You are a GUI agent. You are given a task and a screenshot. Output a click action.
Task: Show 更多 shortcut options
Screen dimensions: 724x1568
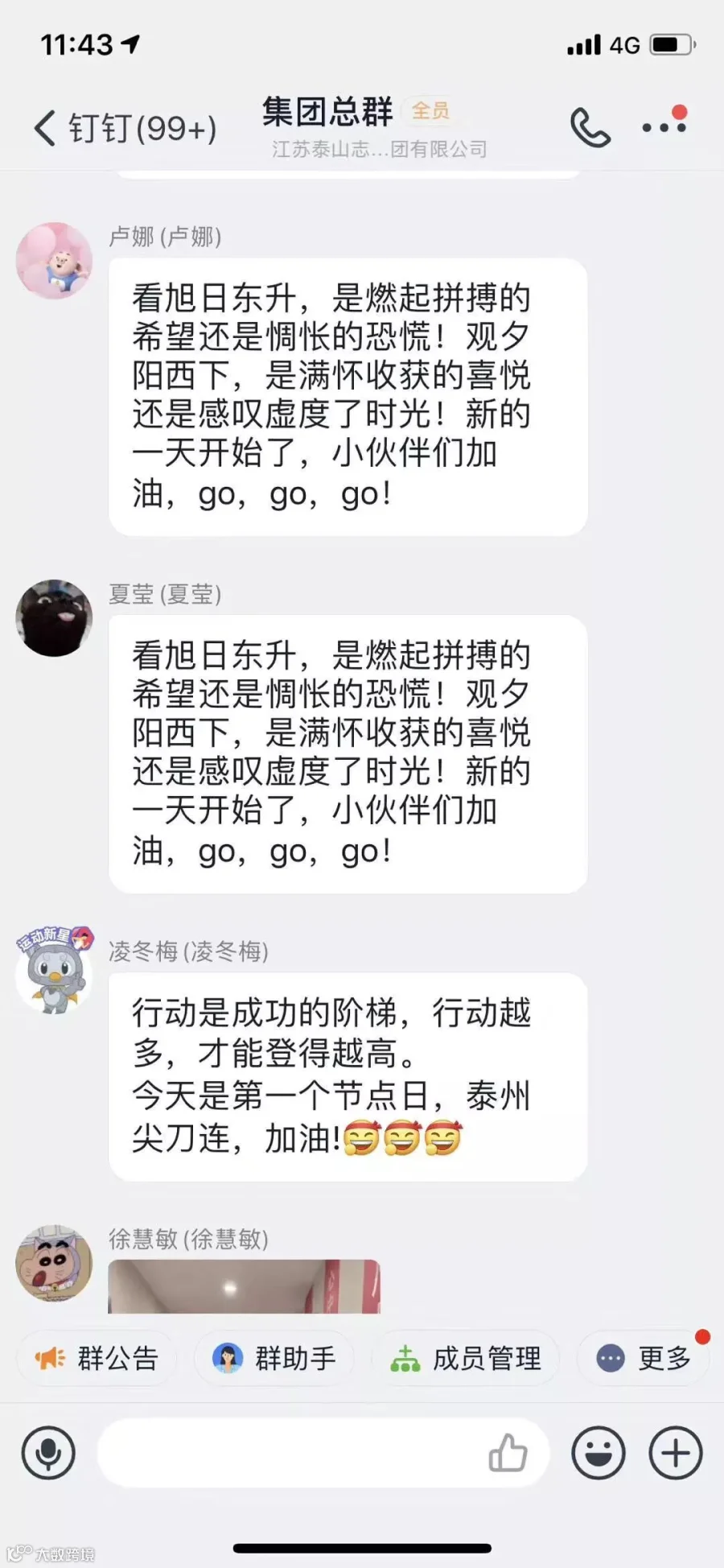click(644, 1359)
